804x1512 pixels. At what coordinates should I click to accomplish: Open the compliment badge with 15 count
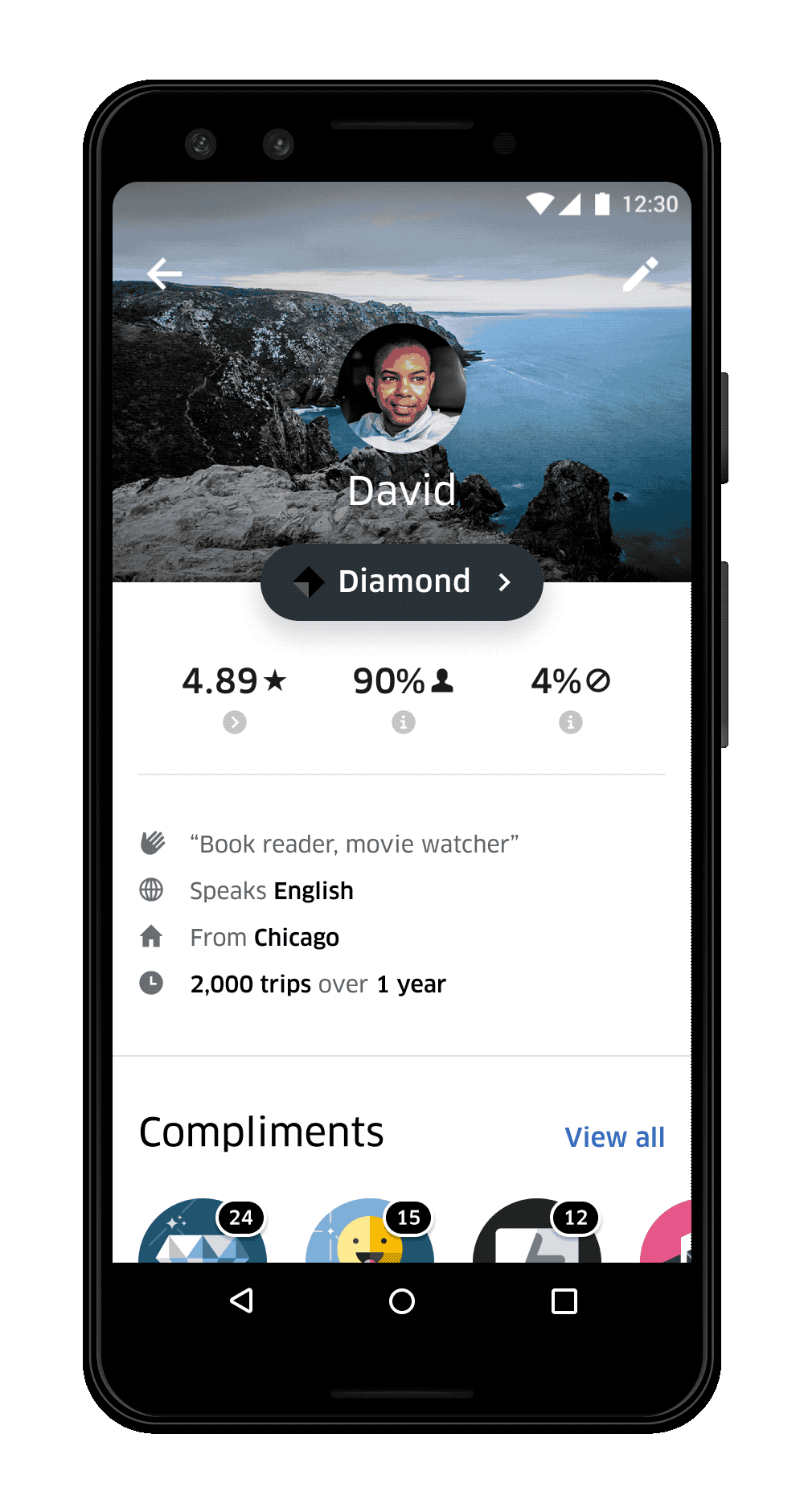point(370,1235)
